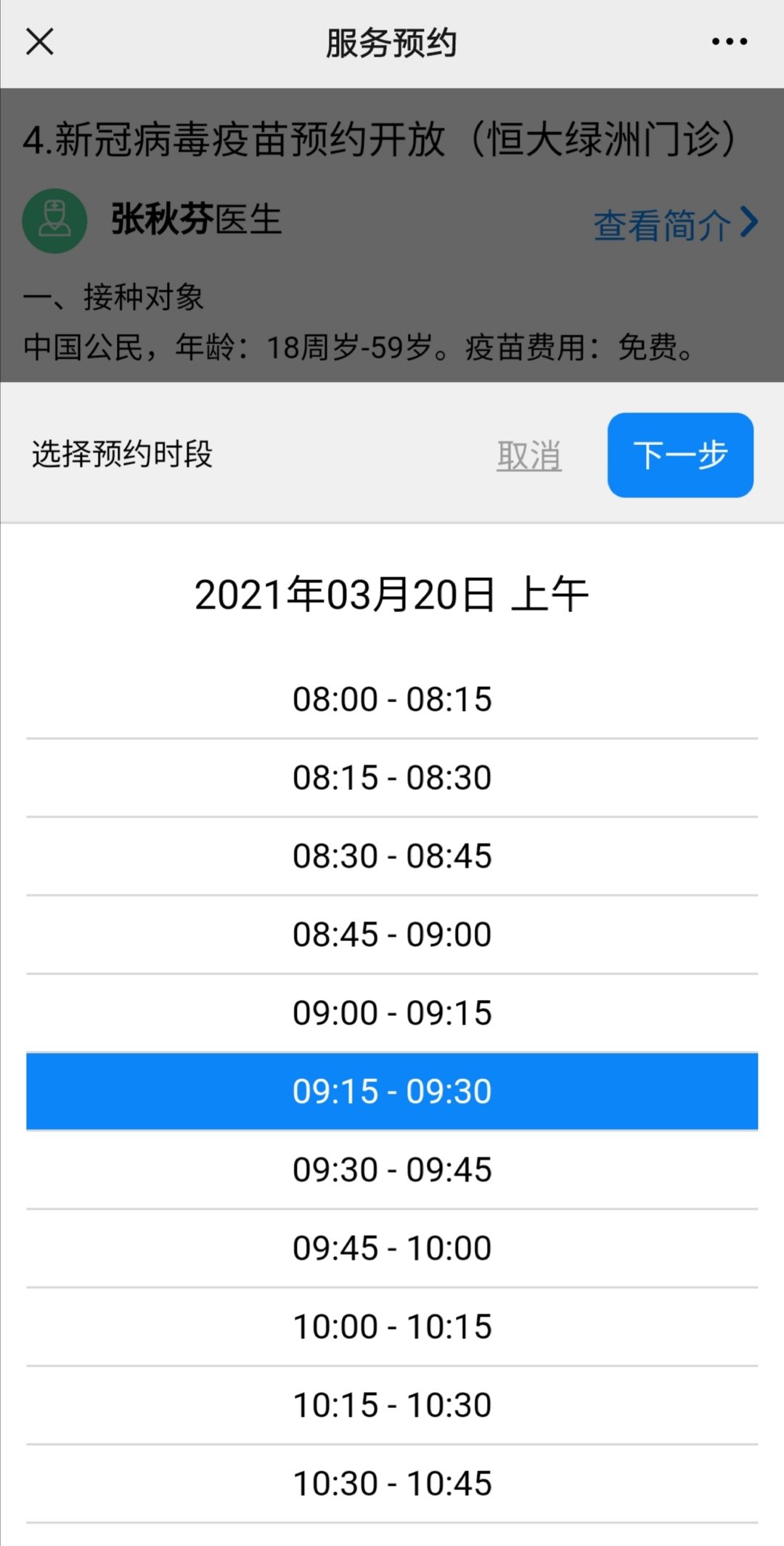784x1546 pixels.
Task: Choose the 09:00 - 09:15 slot
Action: (x=392, y=1013)
